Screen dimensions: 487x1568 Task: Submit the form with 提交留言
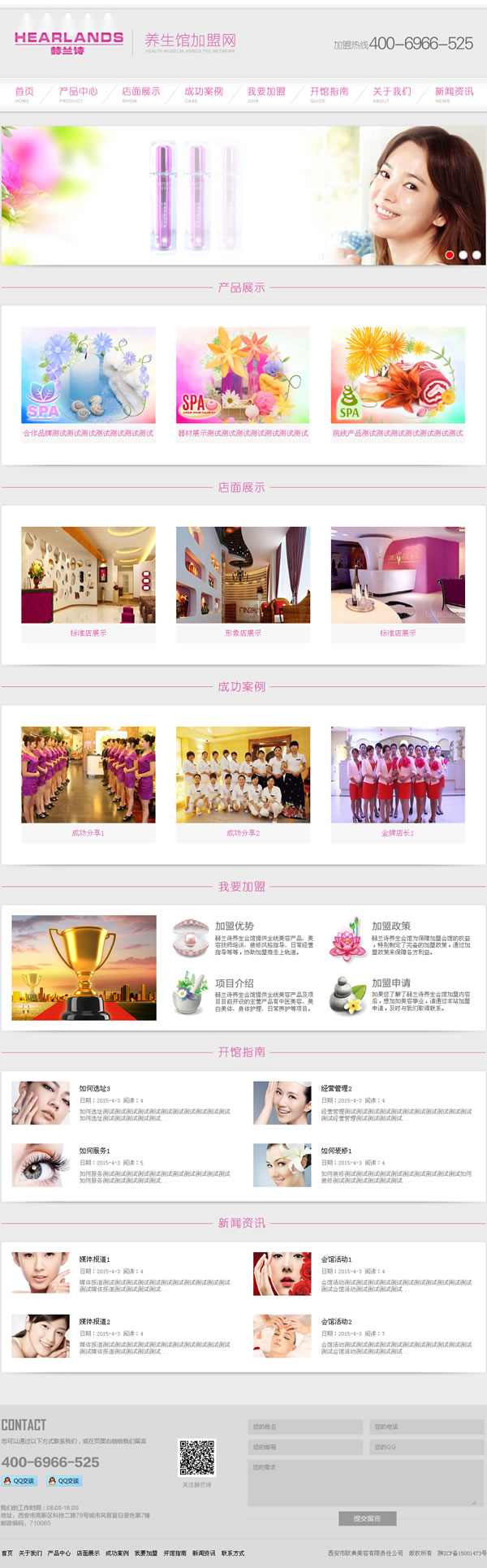tap(367, 1518)
